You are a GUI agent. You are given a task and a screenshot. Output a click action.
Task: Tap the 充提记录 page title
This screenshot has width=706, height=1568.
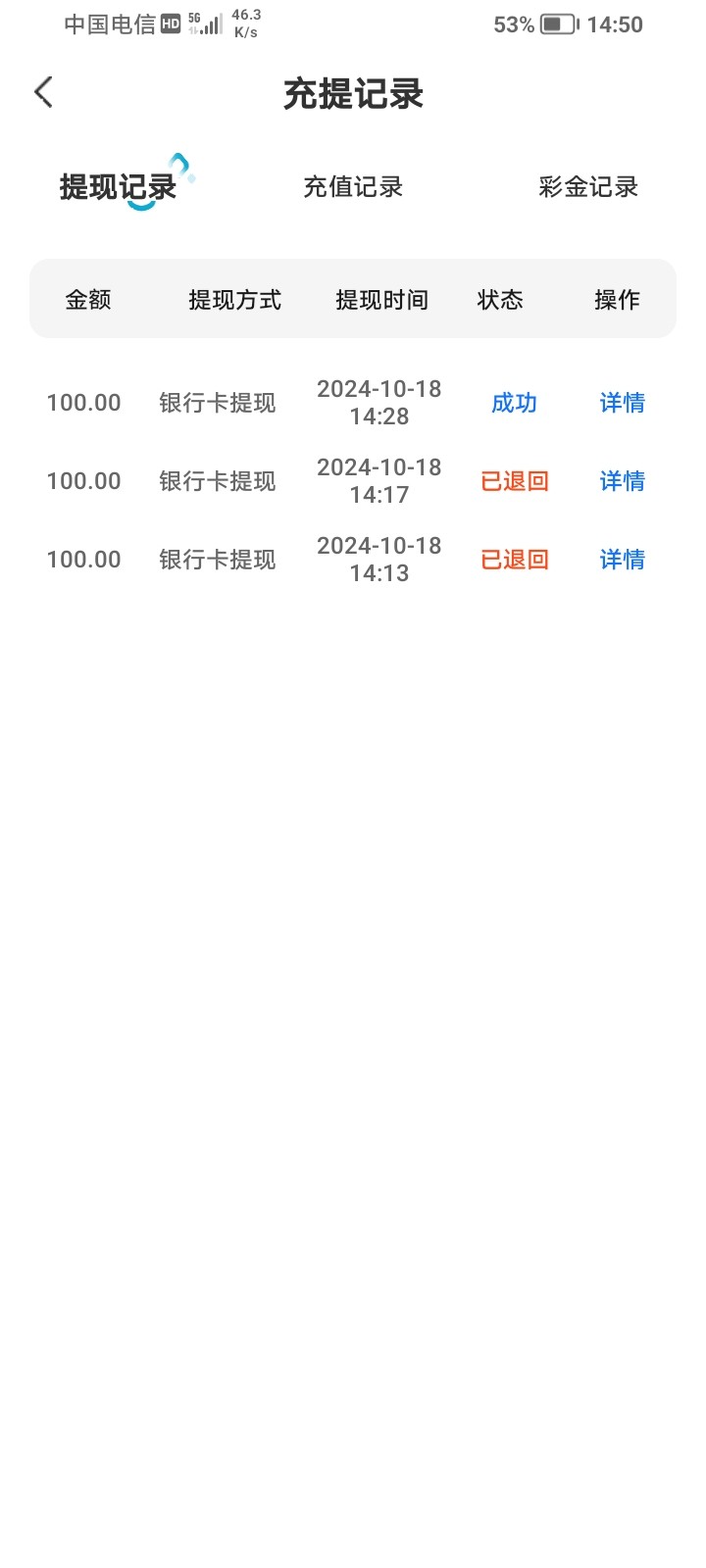tap(353, 94)
